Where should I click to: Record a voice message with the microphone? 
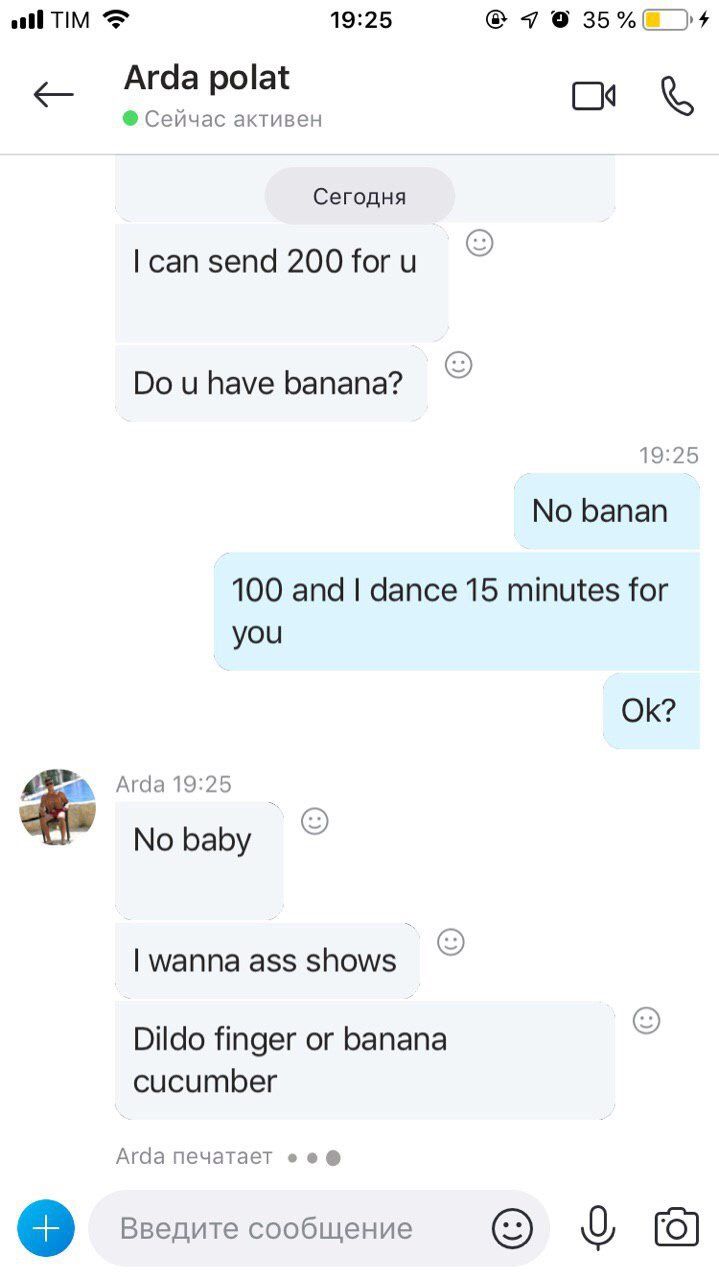[598, 1227]
